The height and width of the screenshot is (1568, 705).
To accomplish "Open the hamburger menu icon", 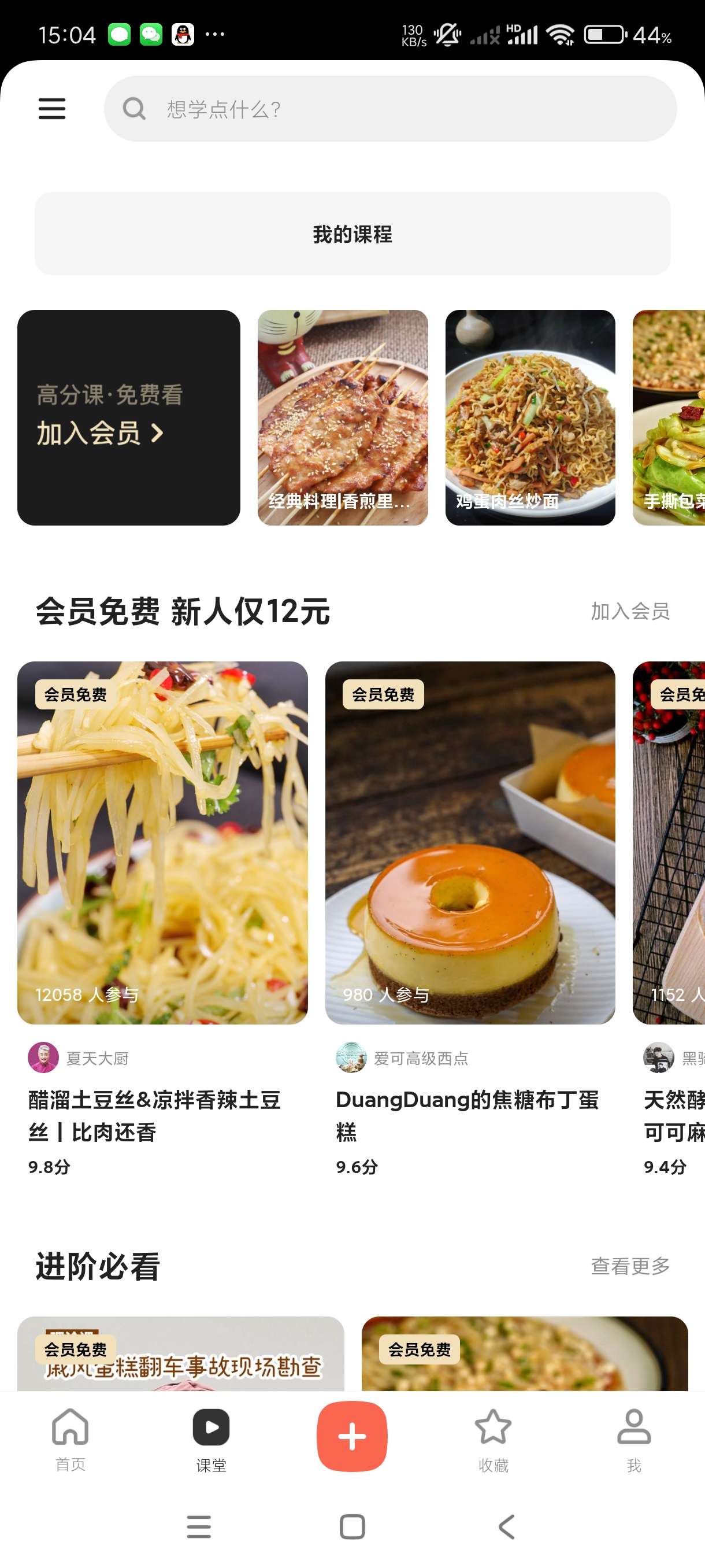I will click(51, 109).
